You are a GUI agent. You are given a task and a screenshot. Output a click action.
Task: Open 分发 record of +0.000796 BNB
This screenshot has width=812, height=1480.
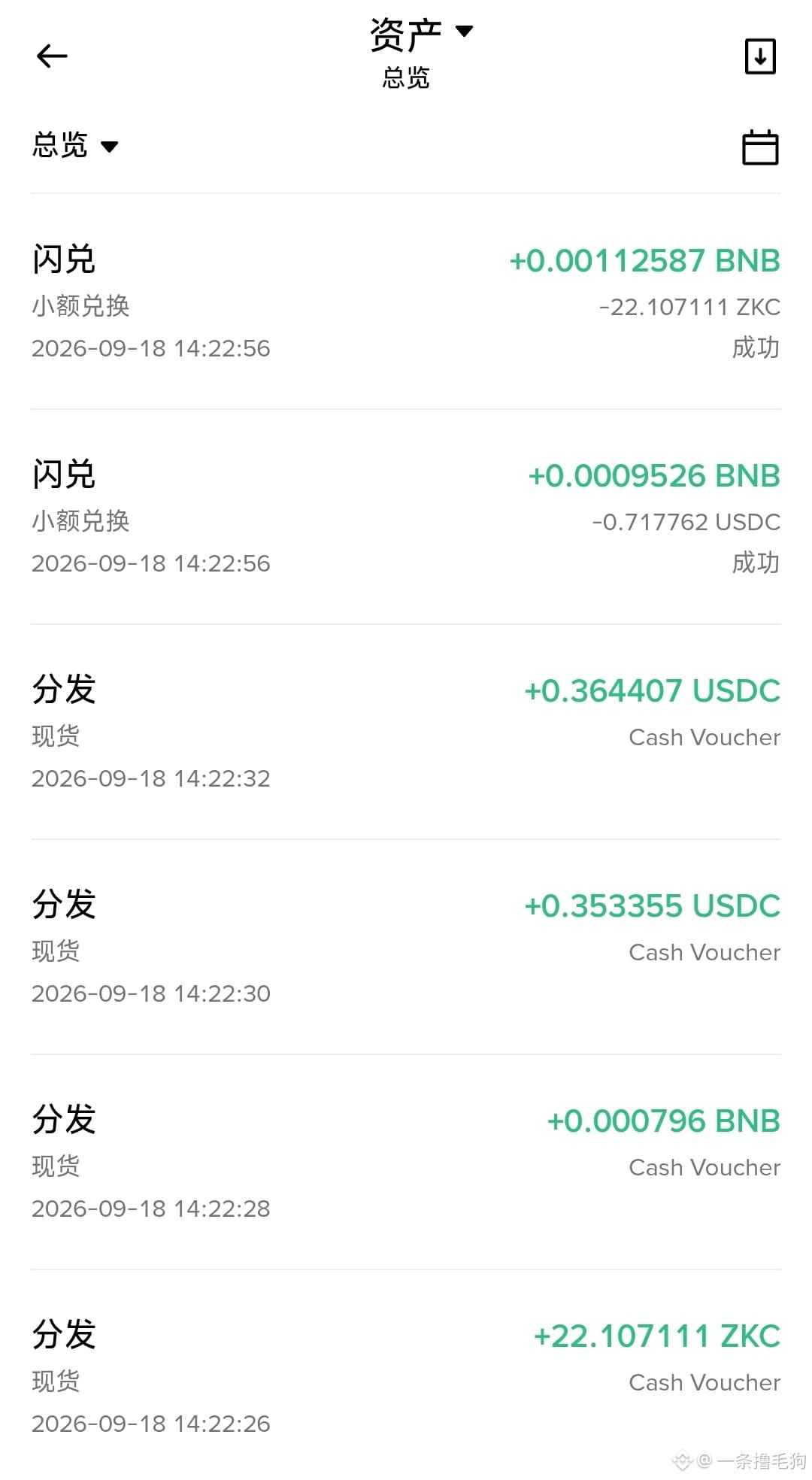click(406, 1162)
